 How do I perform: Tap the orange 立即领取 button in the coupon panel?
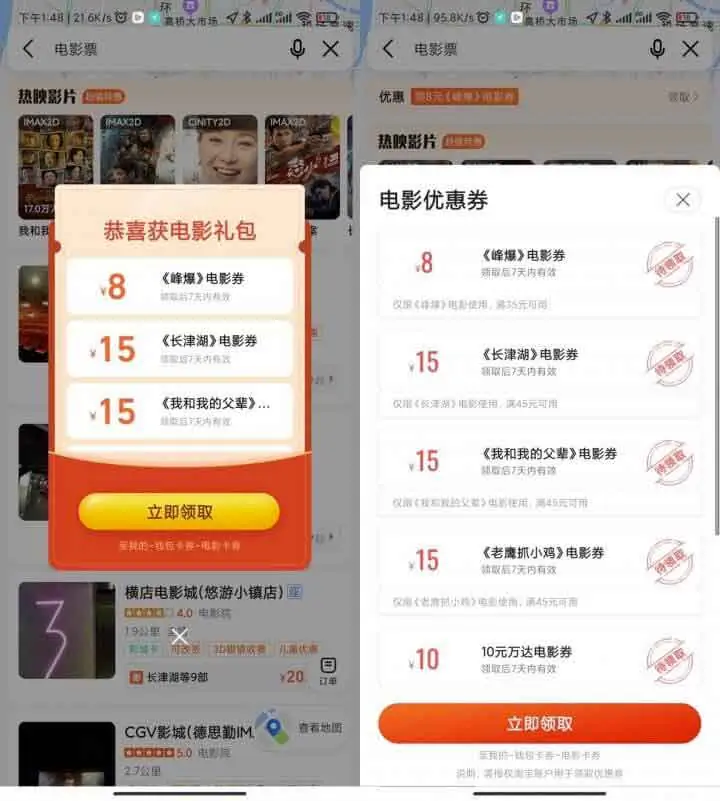coord(540,721)
